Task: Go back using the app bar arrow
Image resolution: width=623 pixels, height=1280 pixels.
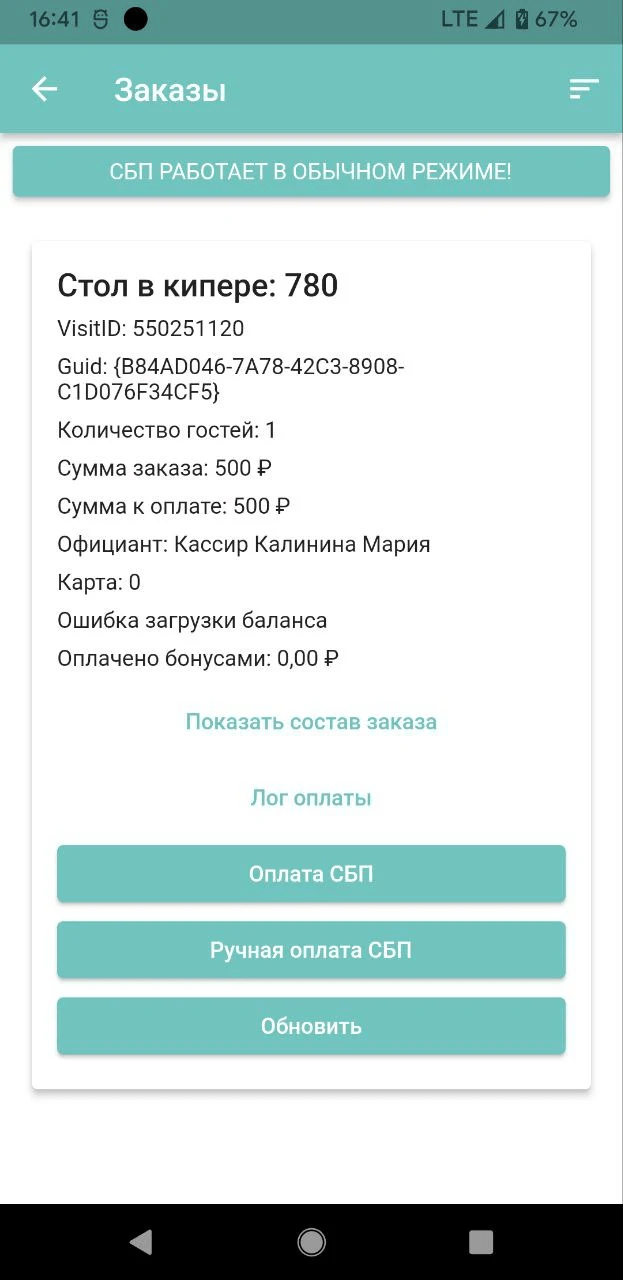Action: pos(44,89)
